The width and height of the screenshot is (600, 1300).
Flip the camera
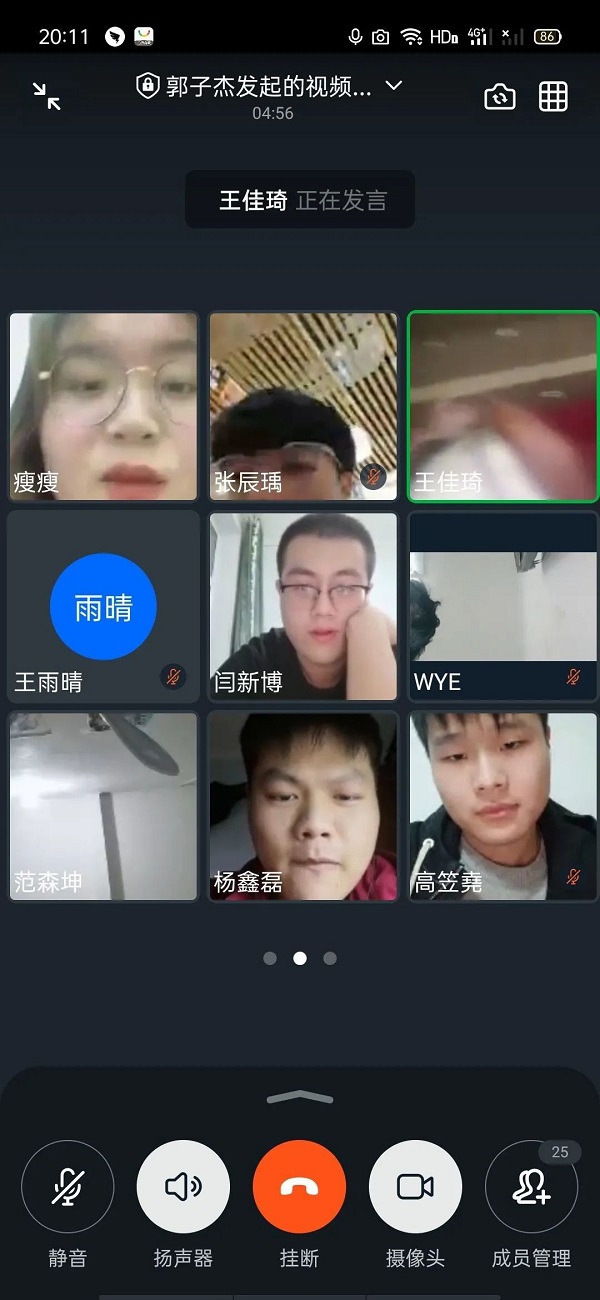click(x=500, y=96)
